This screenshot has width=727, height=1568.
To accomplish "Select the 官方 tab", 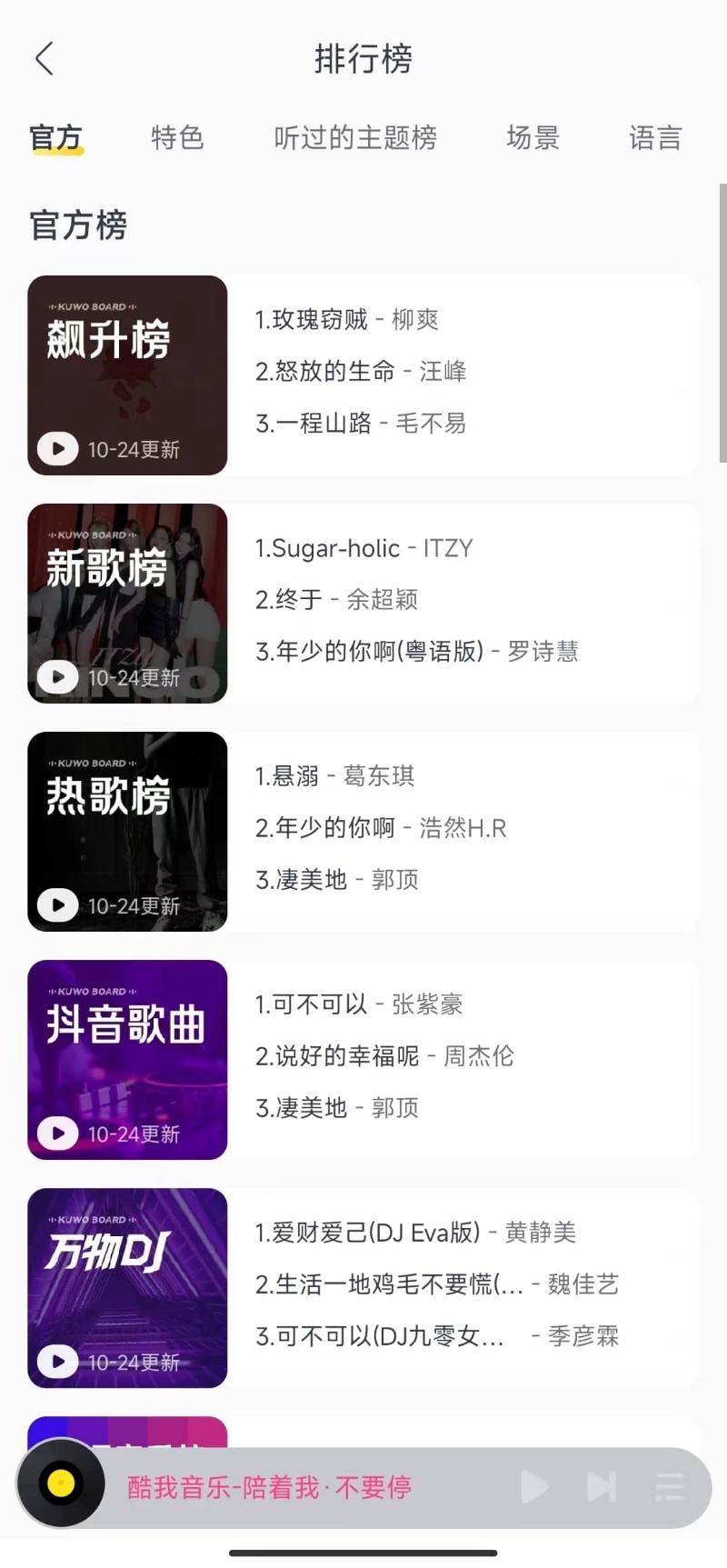I will click(x=56, y=138).
